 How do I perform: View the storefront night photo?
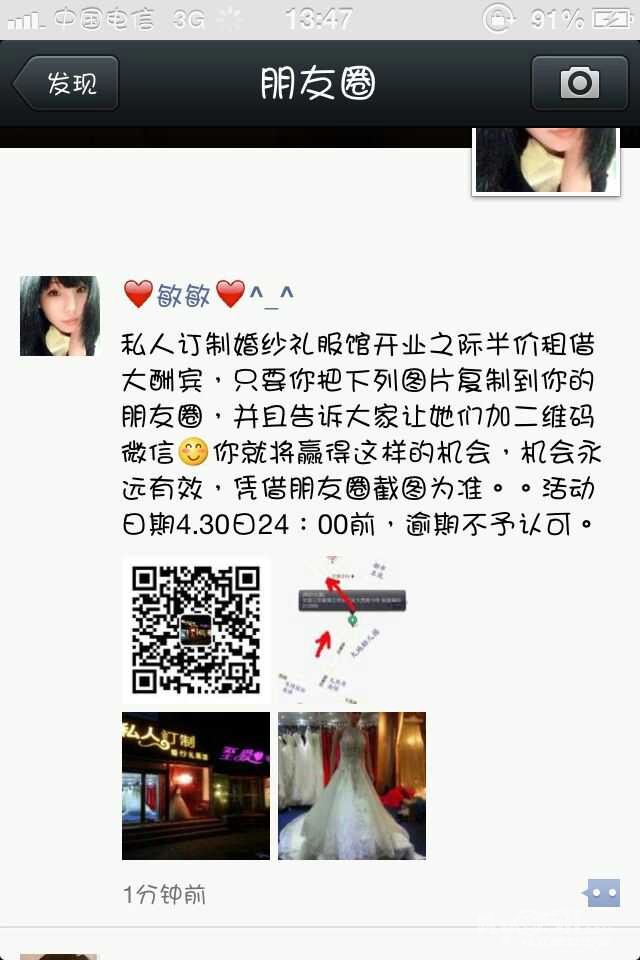pyautogui.click(x=196, y=786)
